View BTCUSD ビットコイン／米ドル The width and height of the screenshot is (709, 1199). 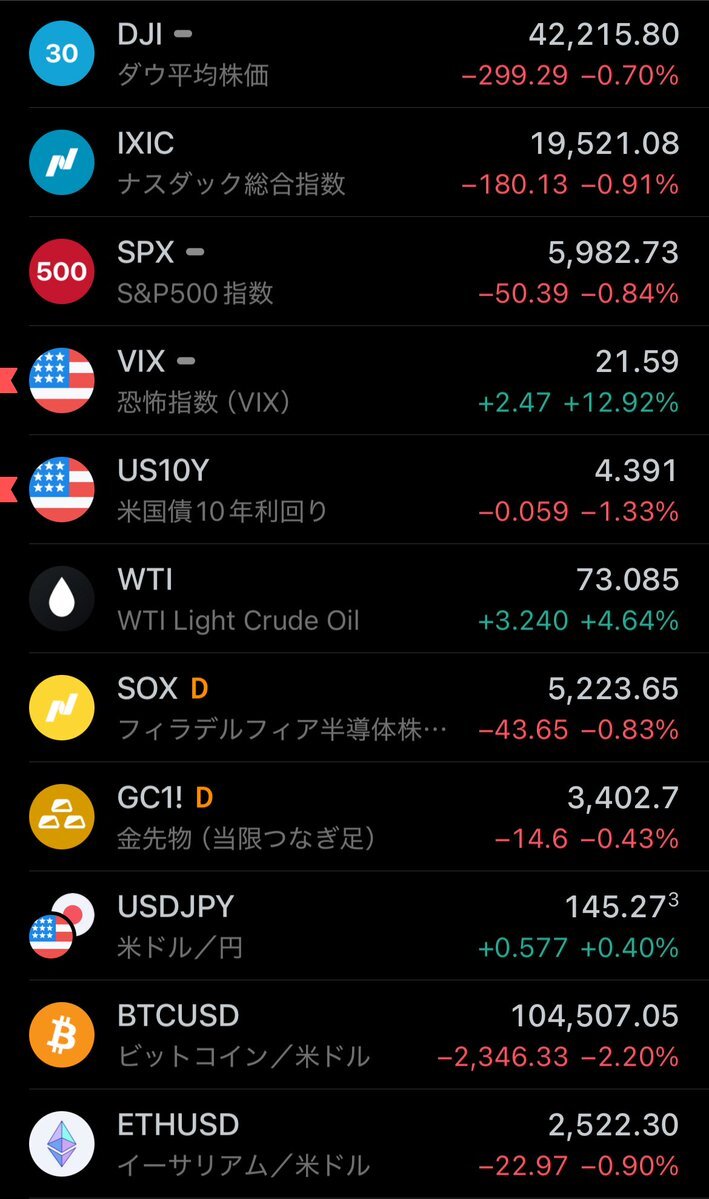tap(354, 1035)
